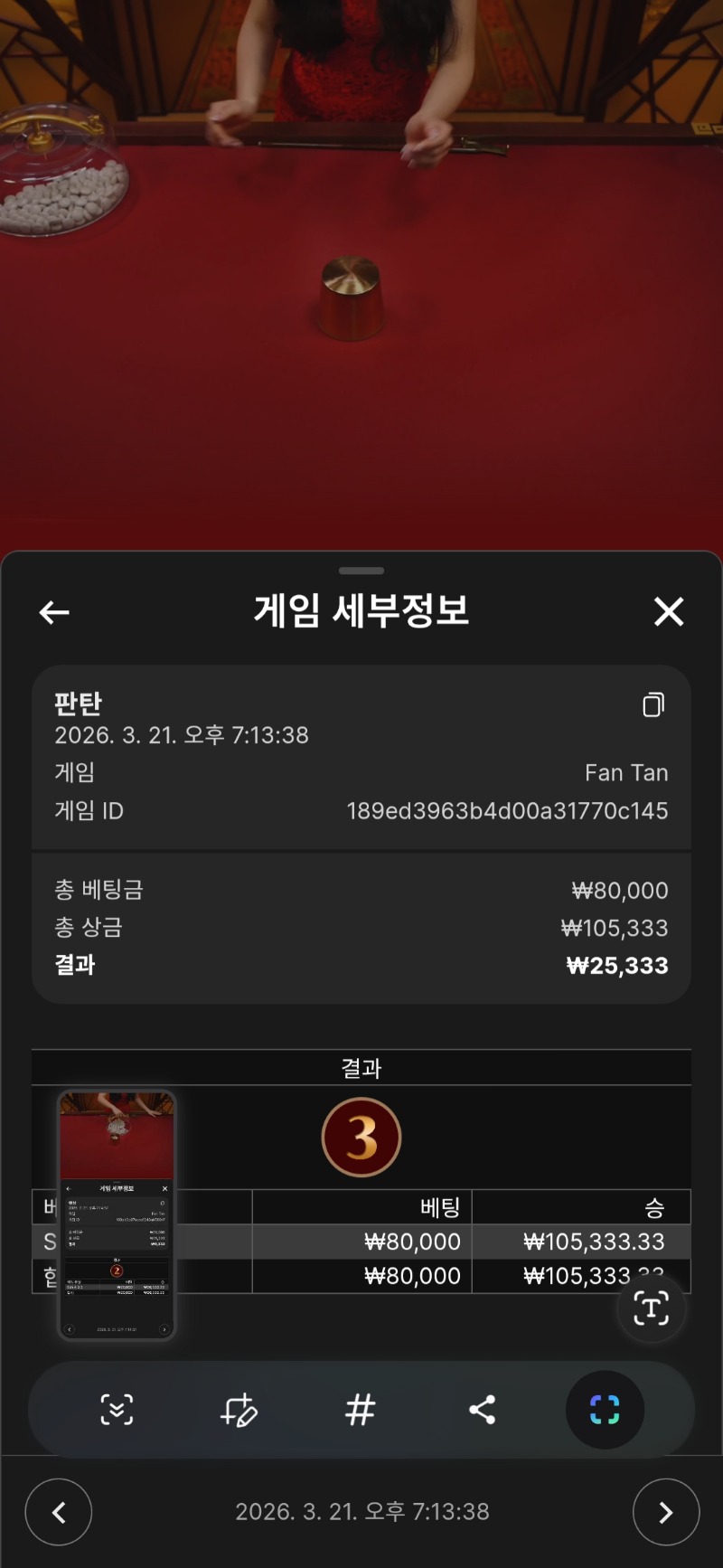Image resolution: width=723 pixels, height=1568 pixels.
Task: View the previous game round
Action: coord(59,1512)
